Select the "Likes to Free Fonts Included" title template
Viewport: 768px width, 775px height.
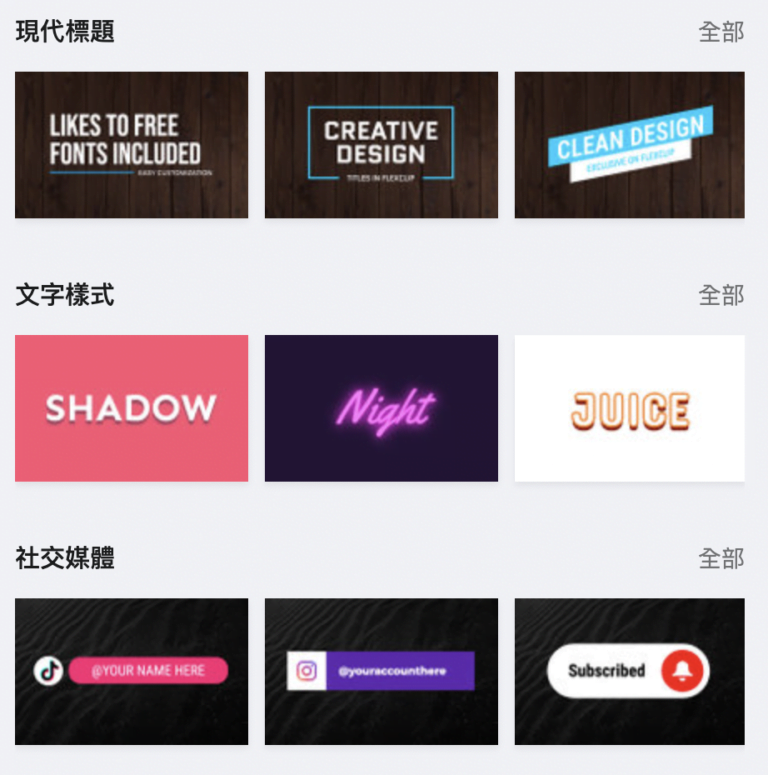pyautogui.click(x=131, y=145)
